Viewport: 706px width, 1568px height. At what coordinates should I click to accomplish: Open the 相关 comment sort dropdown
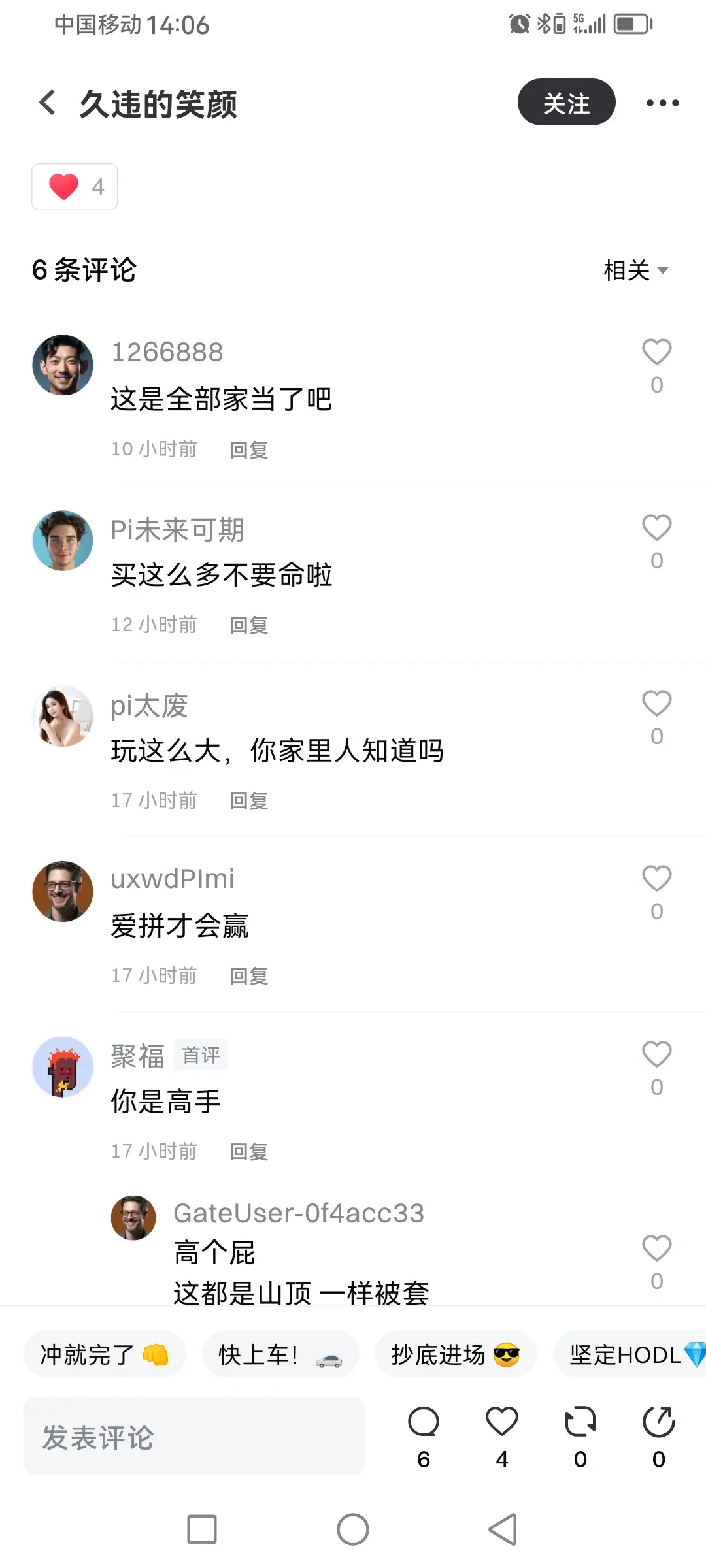pyautogui.click(x=635, y=270)
